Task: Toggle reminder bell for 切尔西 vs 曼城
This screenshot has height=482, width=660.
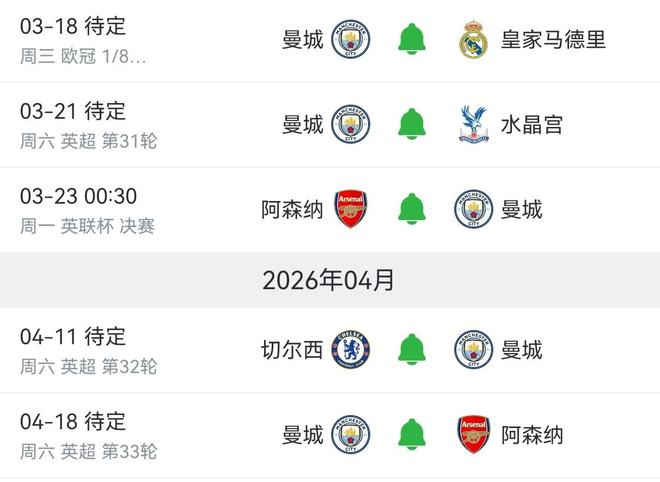Action: click(412, 350)
